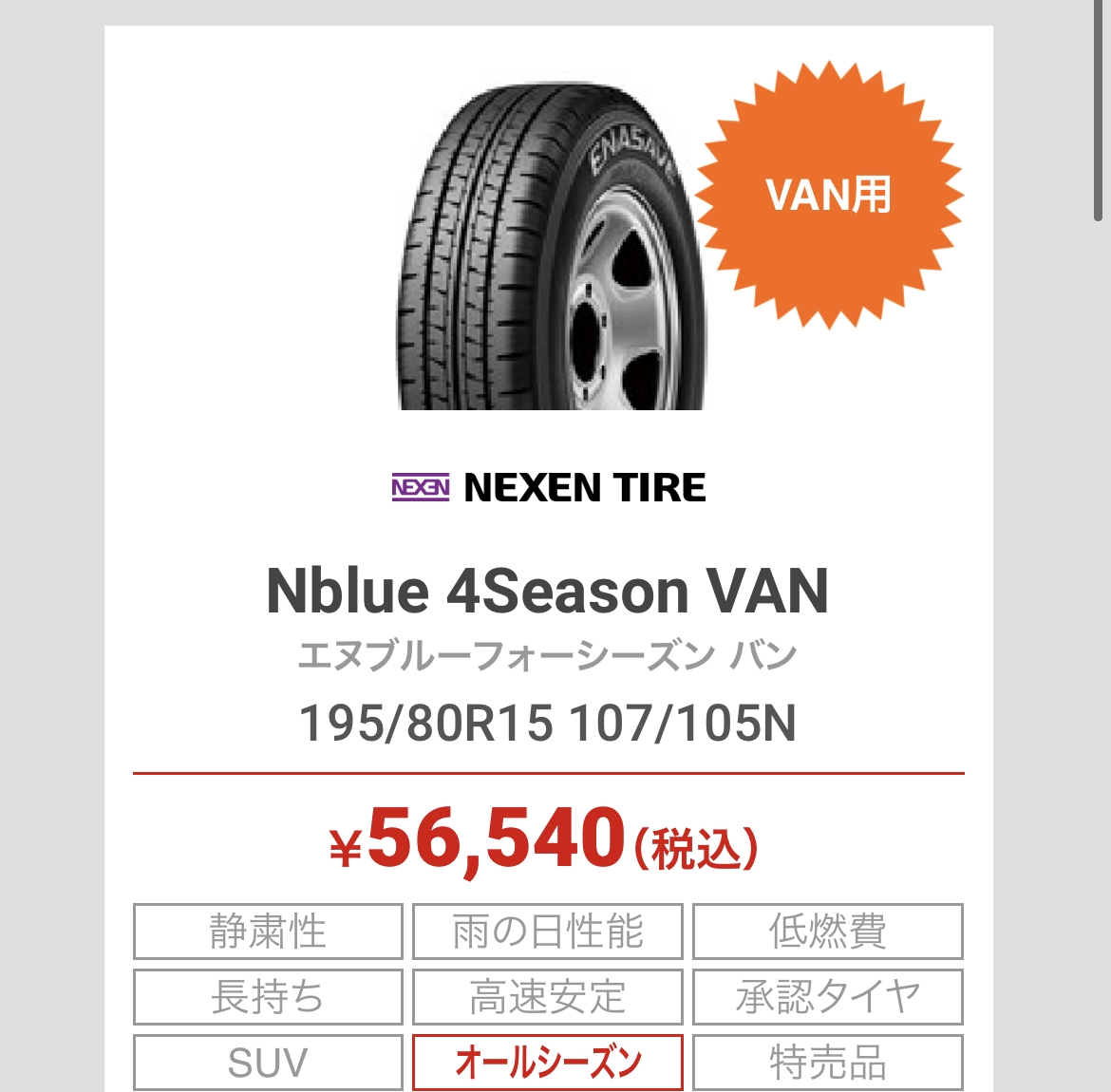Open the Nblue 4Season VAN product card

[548, 591]
